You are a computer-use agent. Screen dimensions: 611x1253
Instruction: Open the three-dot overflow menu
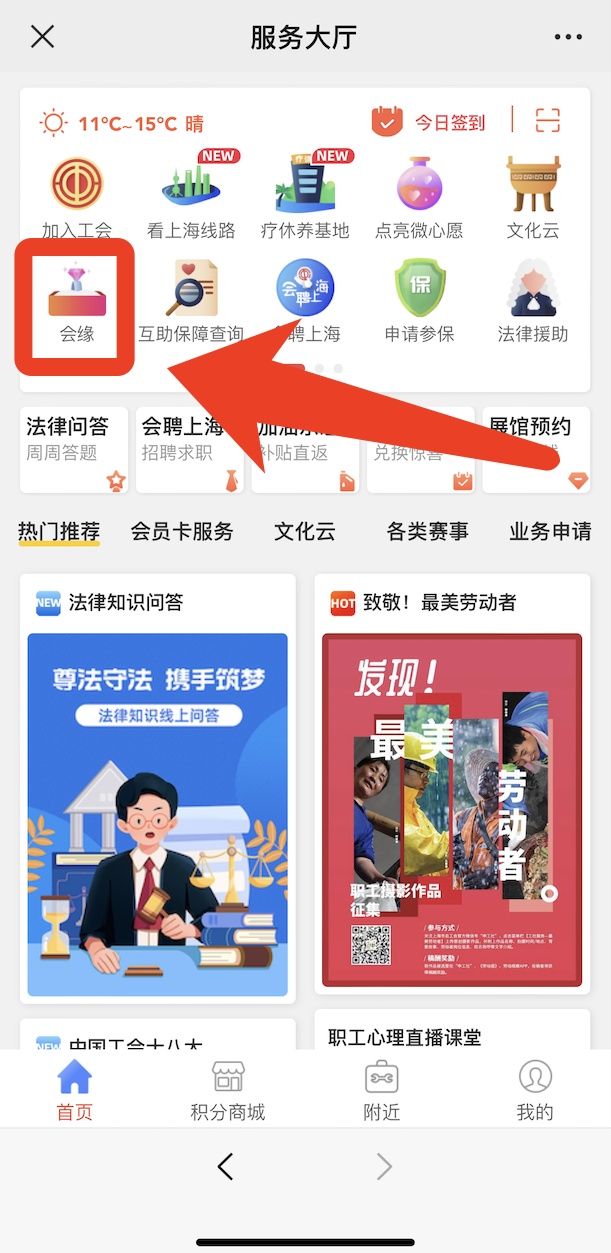click(x=567, y=38)
